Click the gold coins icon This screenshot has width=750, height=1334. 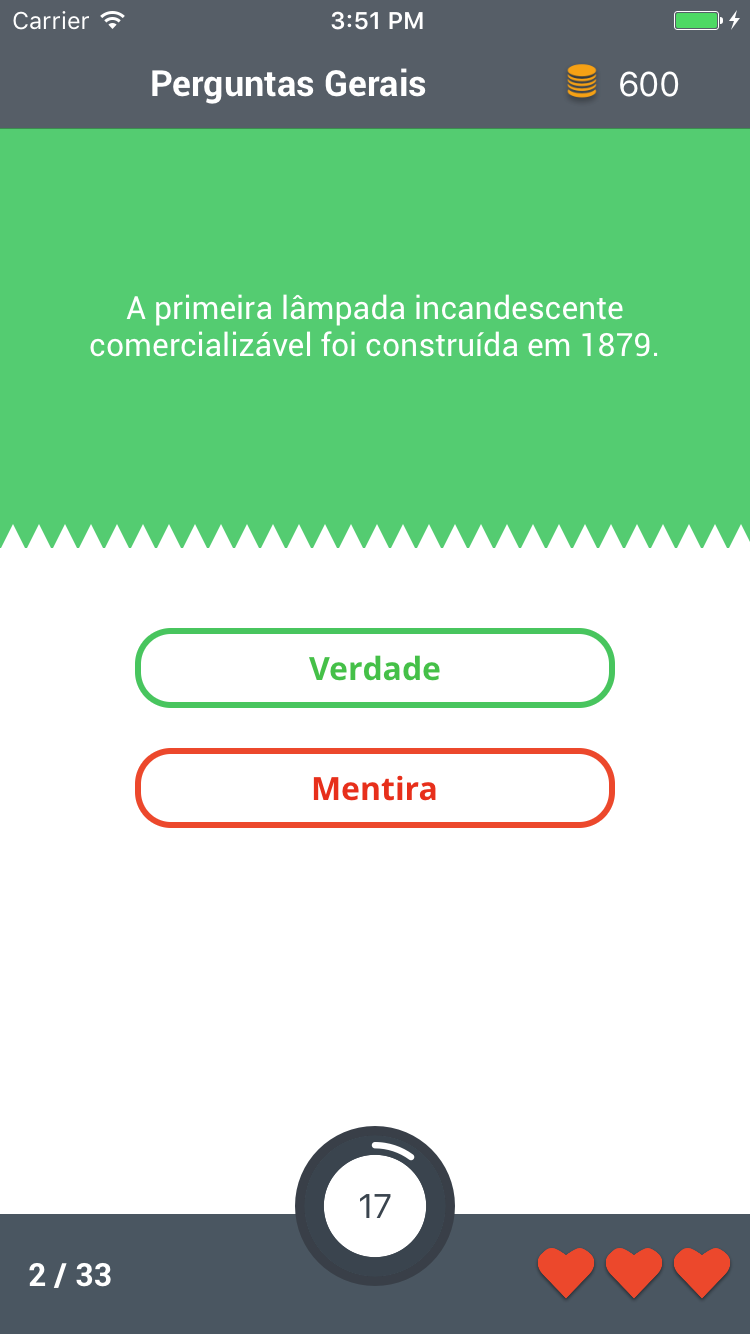click(580, 83)
